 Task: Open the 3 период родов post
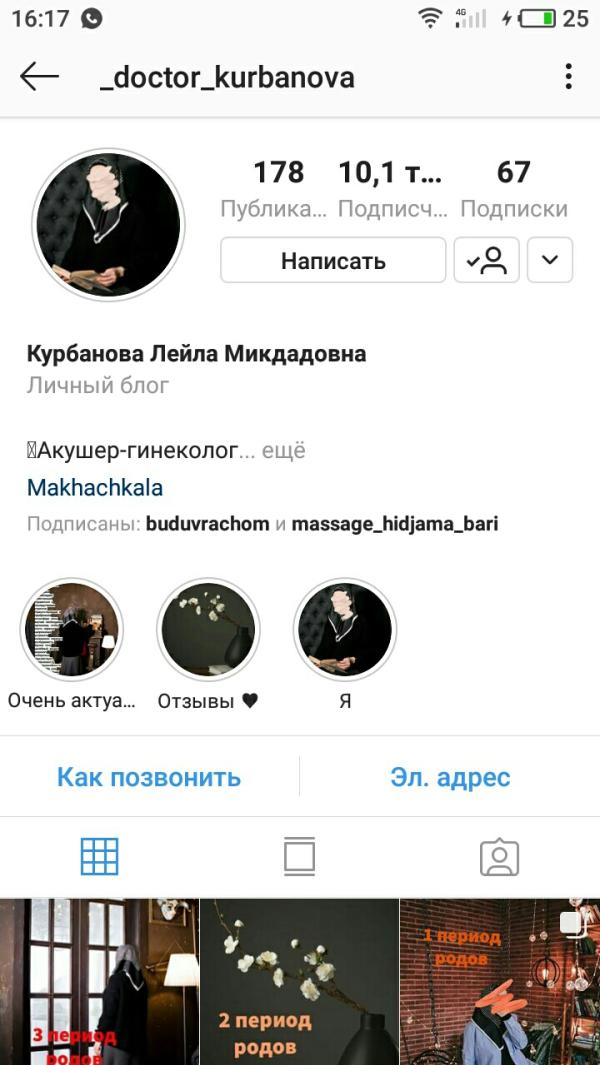pyautogui.click(x=99, y=982)
